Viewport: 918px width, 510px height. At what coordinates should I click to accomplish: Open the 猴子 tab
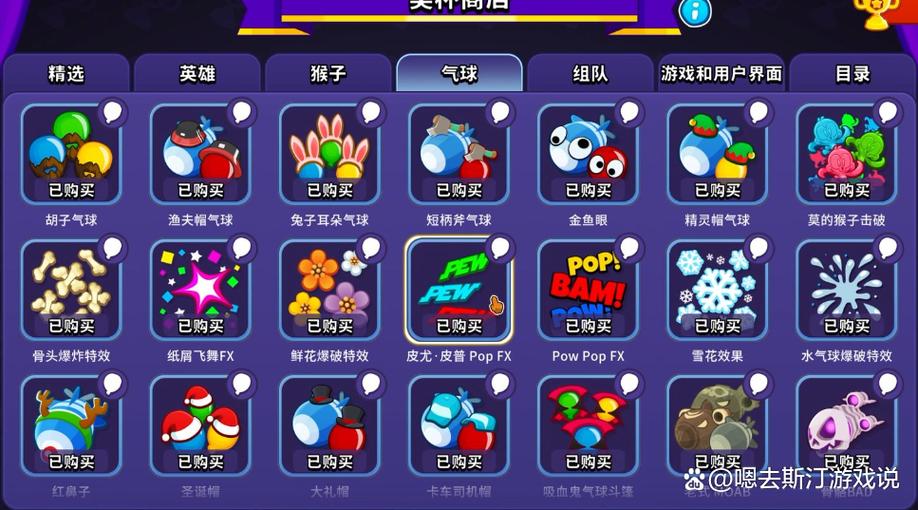click(328, 74)
